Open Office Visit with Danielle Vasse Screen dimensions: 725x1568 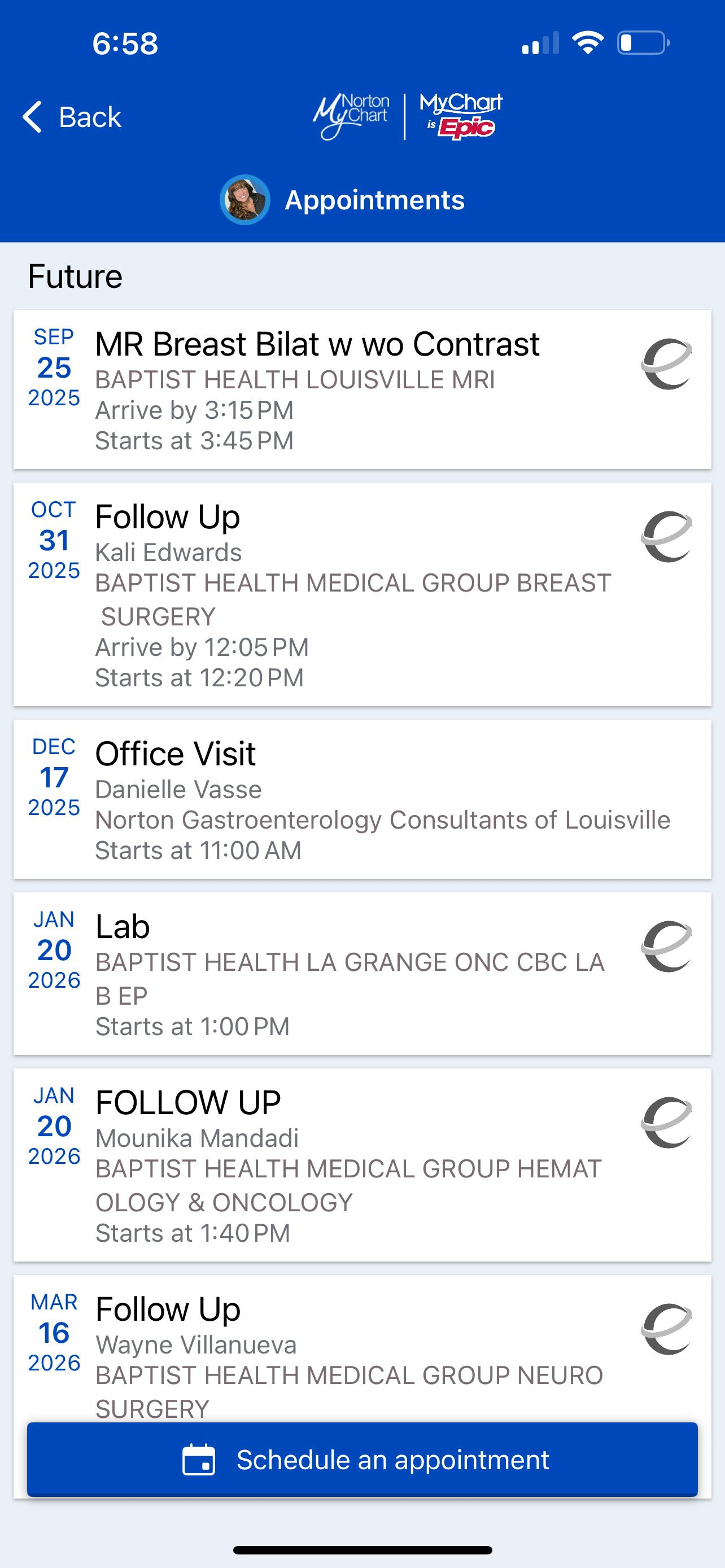[x=361, y=799]
